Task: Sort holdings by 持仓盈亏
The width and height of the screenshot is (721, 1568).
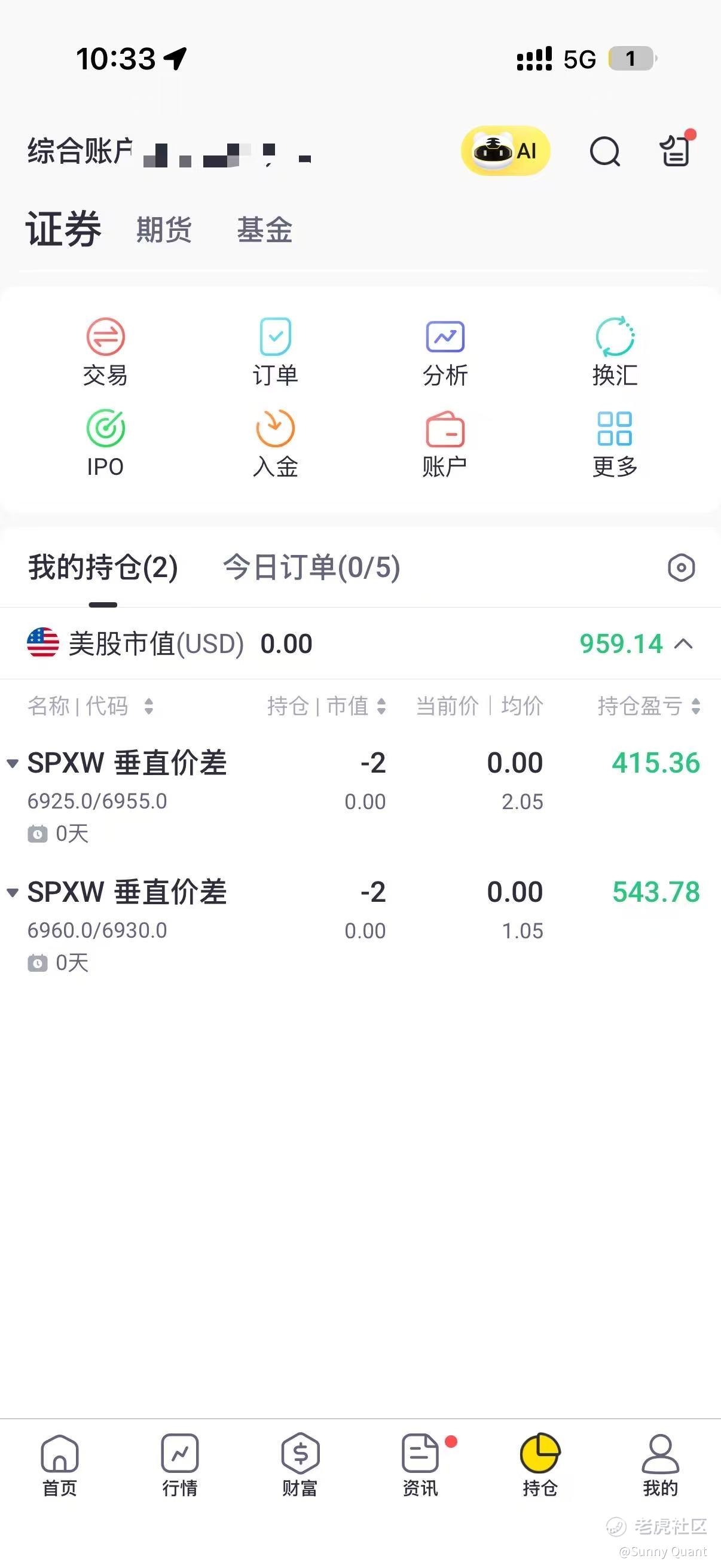Action: pyautogui.click(x=649, y=706)
